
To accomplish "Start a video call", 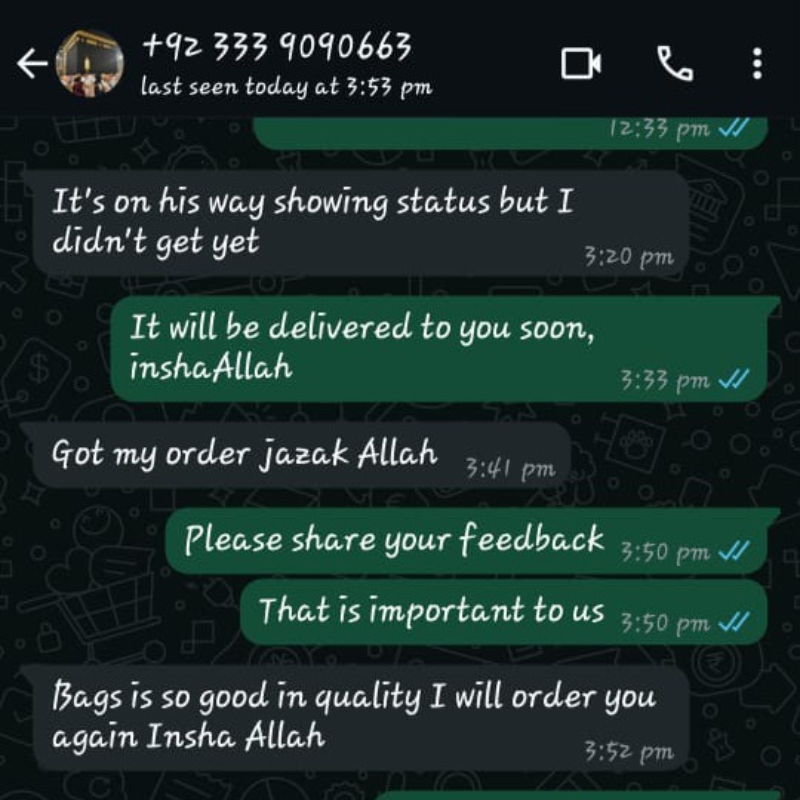I will tap(581, 64).
